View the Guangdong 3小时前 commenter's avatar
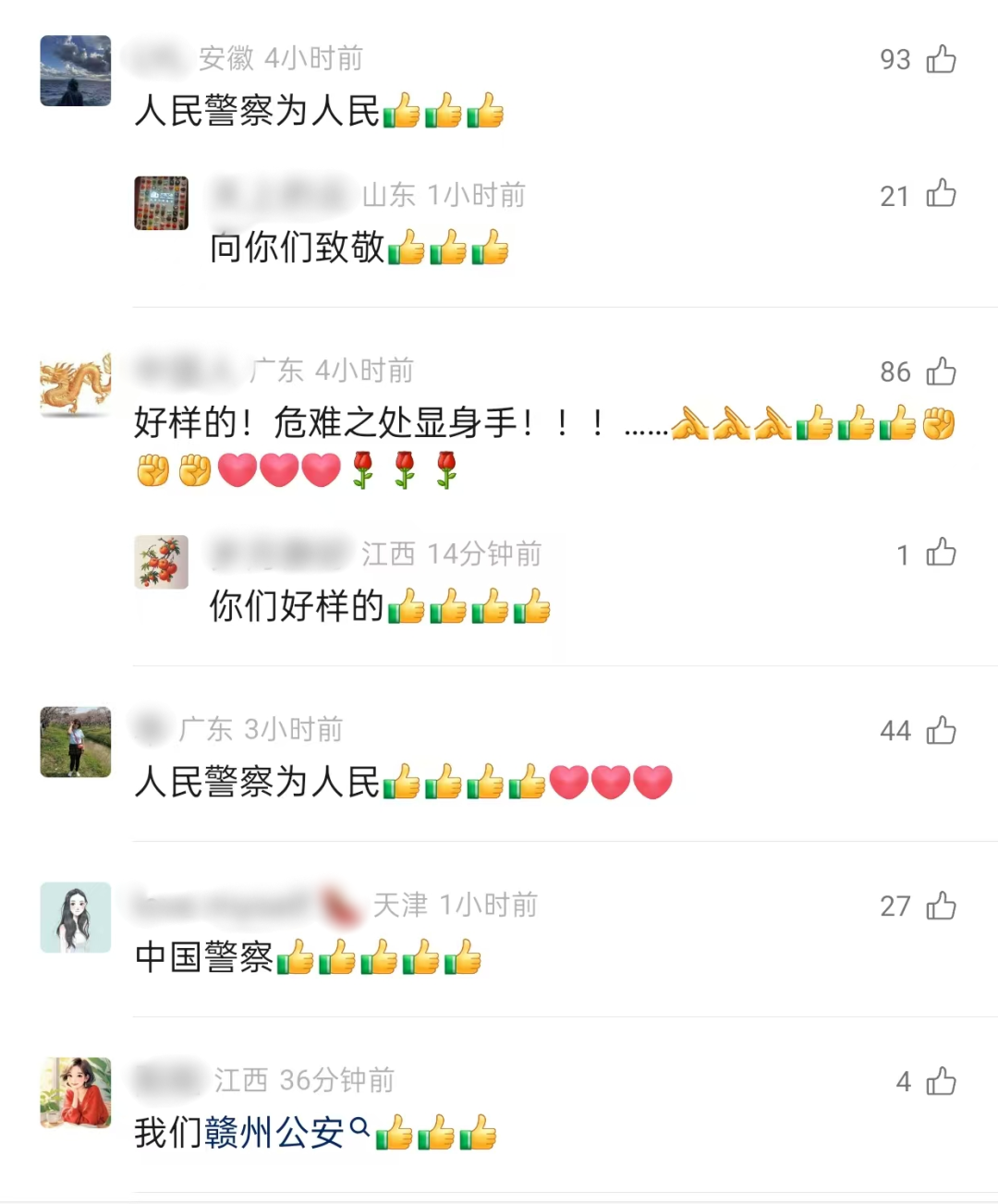 (x=76, y=742)
